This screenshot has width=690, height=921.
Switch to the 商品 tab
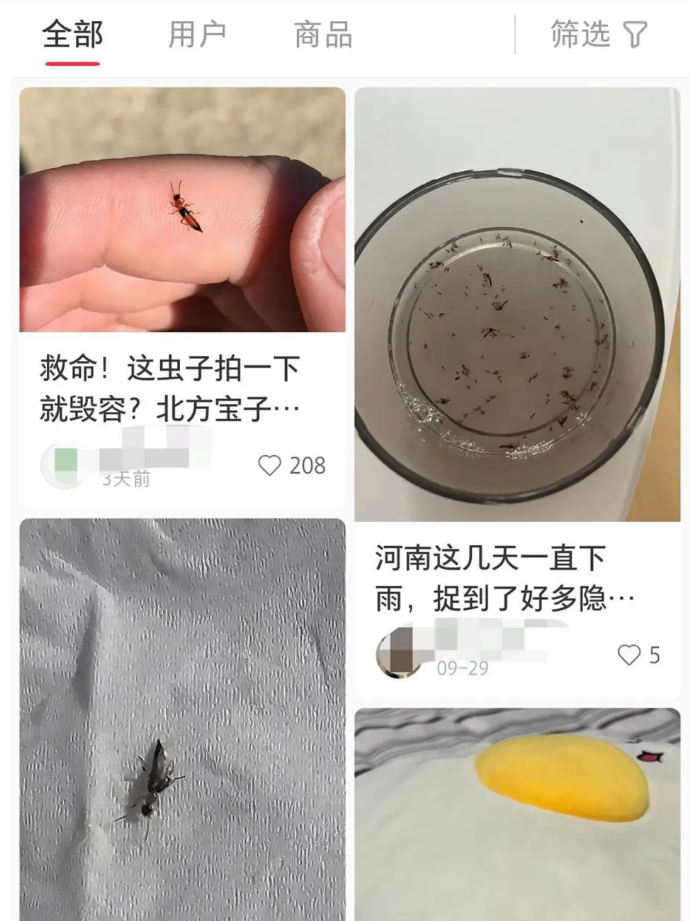pos(323,35)
